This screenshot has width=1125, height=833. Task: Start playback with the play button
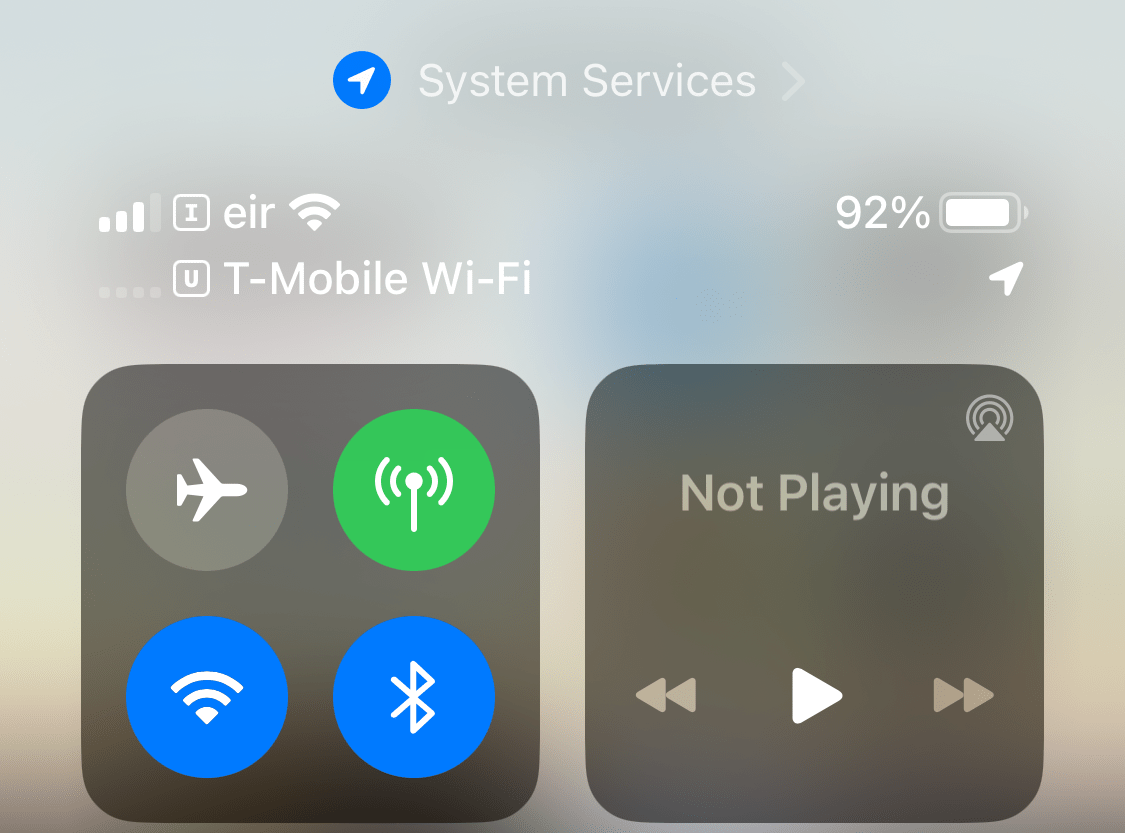tap(815, 695)
